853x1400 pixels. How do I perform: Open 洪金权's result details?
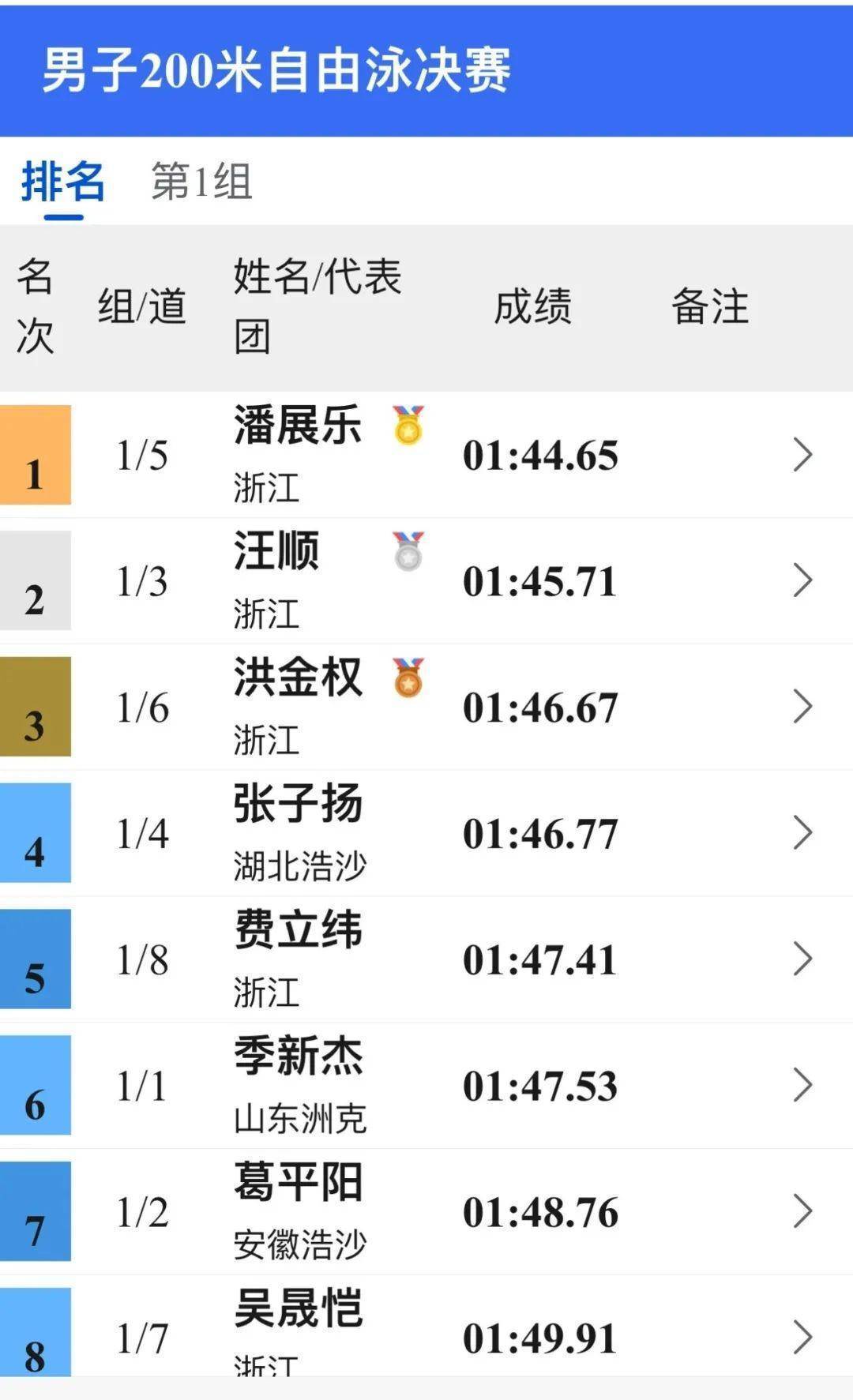(x=802, y=707)
